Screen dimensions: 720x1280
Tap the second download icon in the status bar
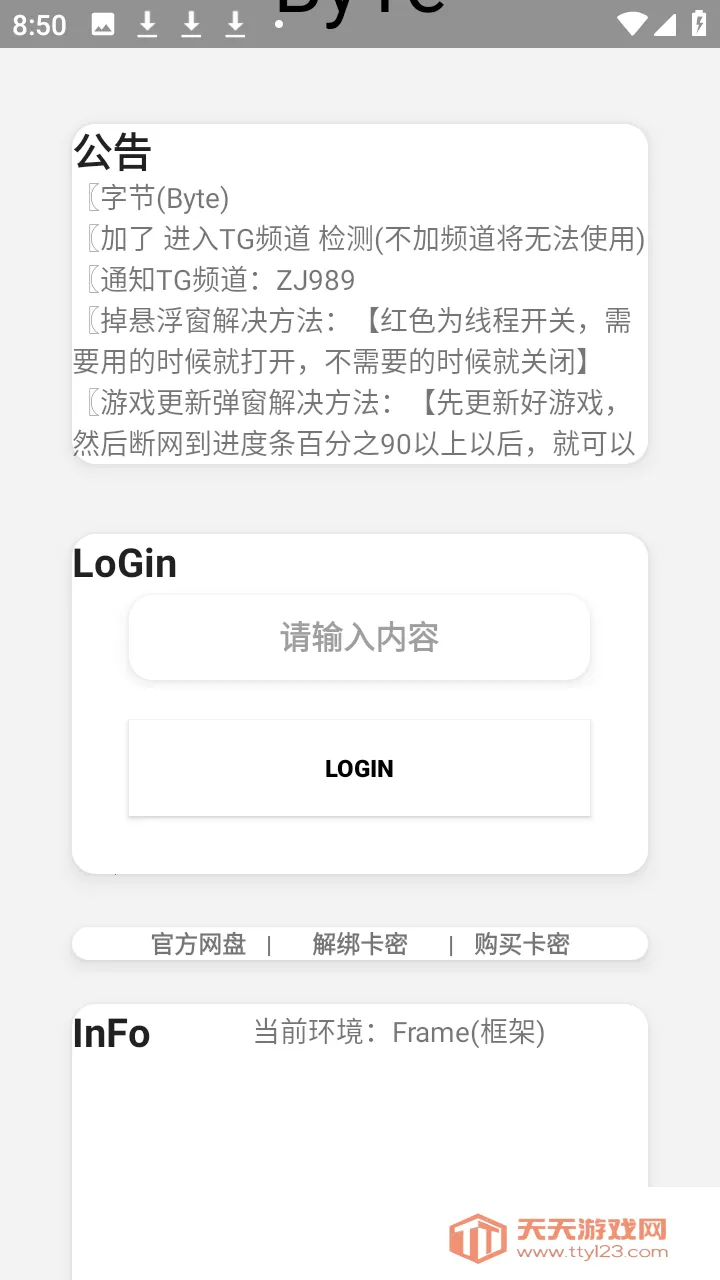tap(192, 25)
